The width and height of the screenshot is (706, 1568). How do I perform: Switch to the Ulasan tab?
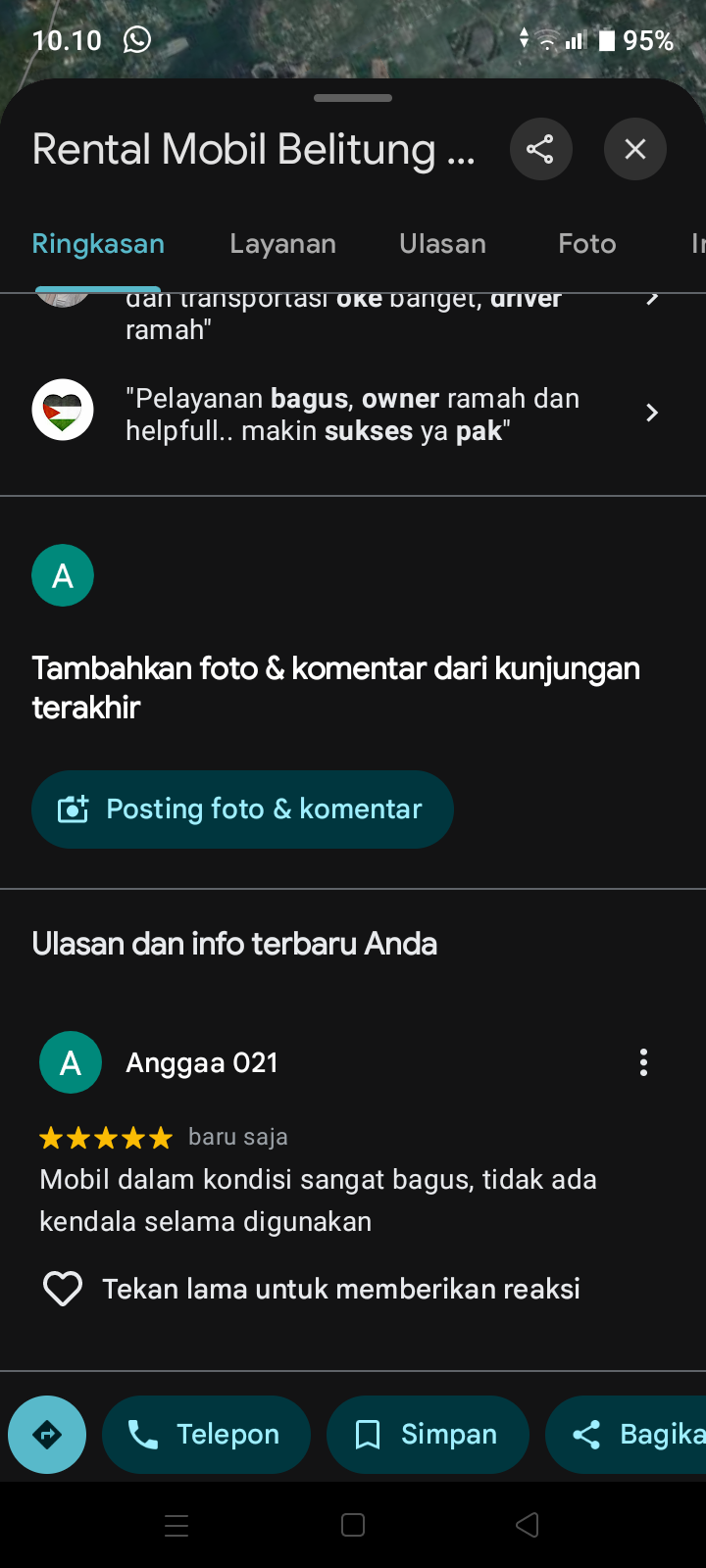coord(442,243)
